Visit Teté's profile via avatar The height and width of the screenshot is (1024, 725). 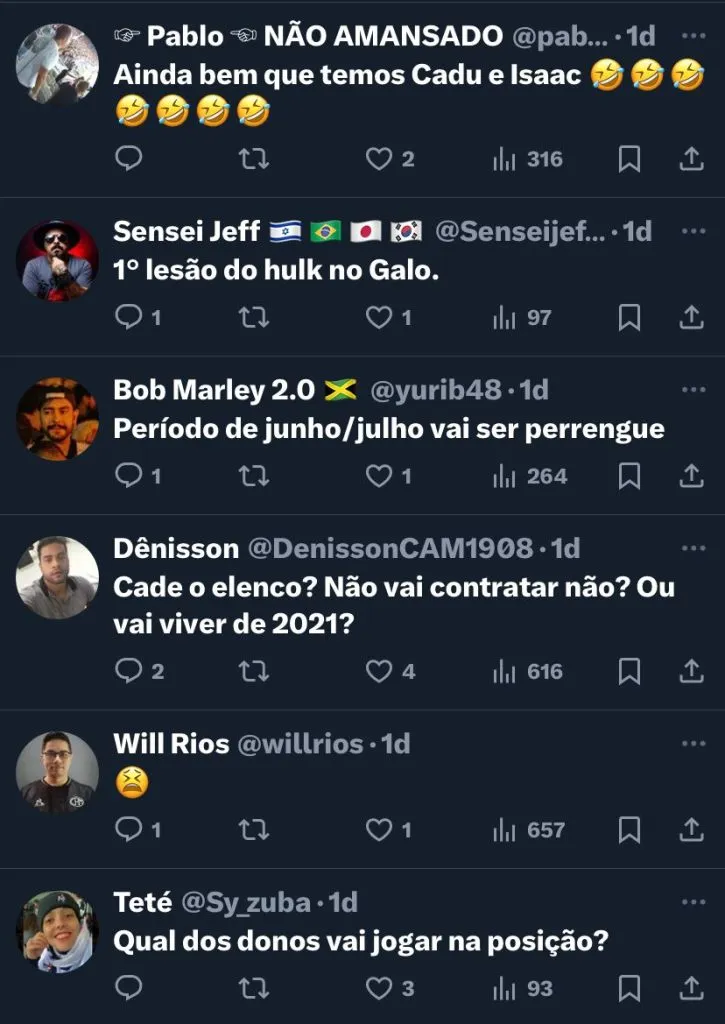[x=57, y=930]
